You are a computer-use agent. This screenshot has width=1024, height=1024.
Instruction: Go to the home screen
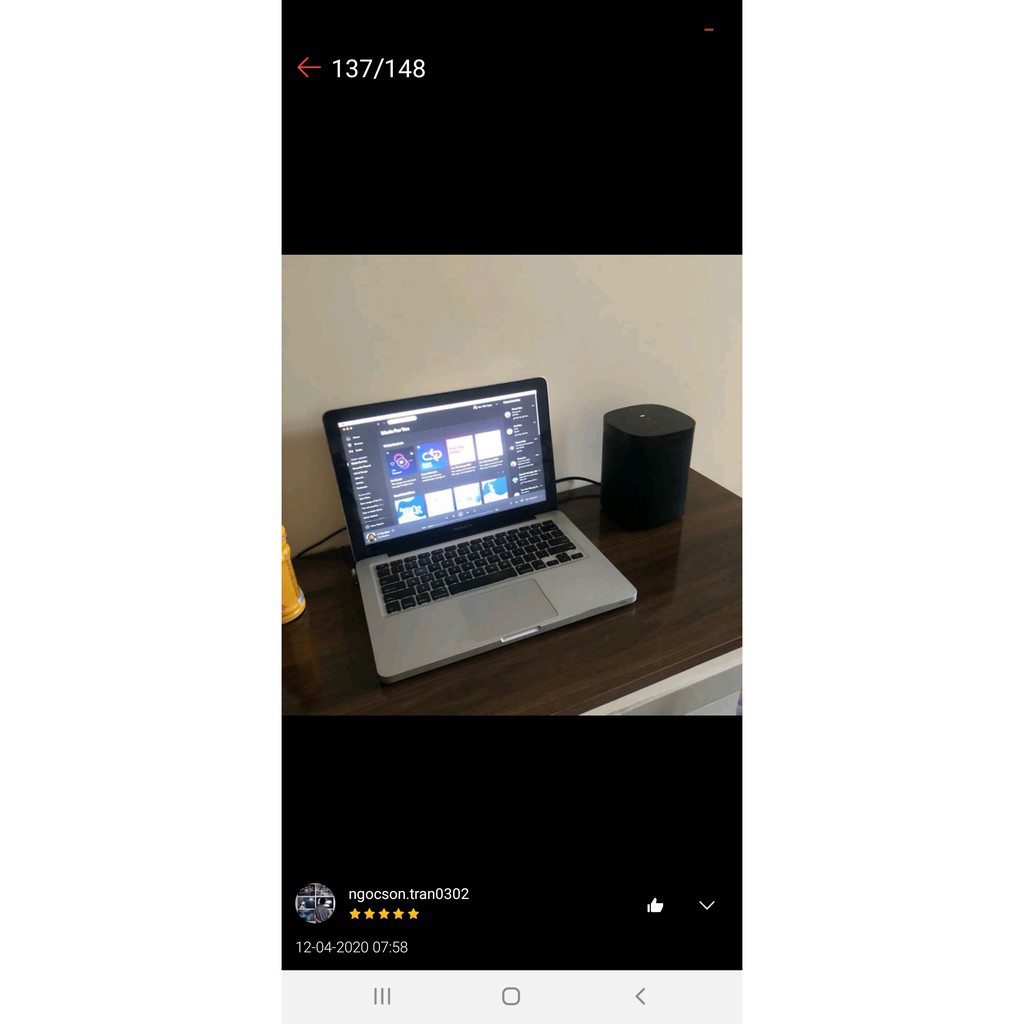(x=511, y=996)
